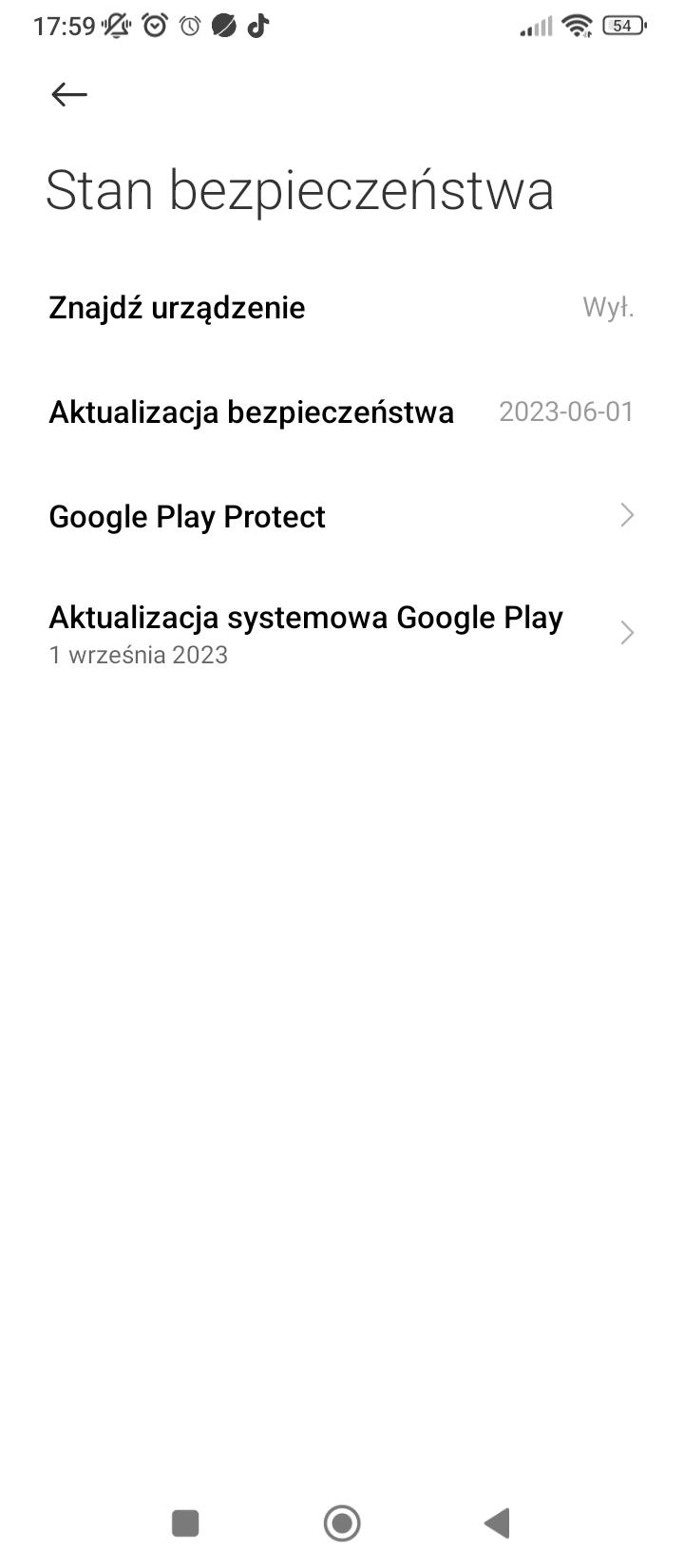Open Aktualizacja bezpieczeństwa row
This screenshot has height=1568, width=684.
pyautogui.click(x=341, y=412)
